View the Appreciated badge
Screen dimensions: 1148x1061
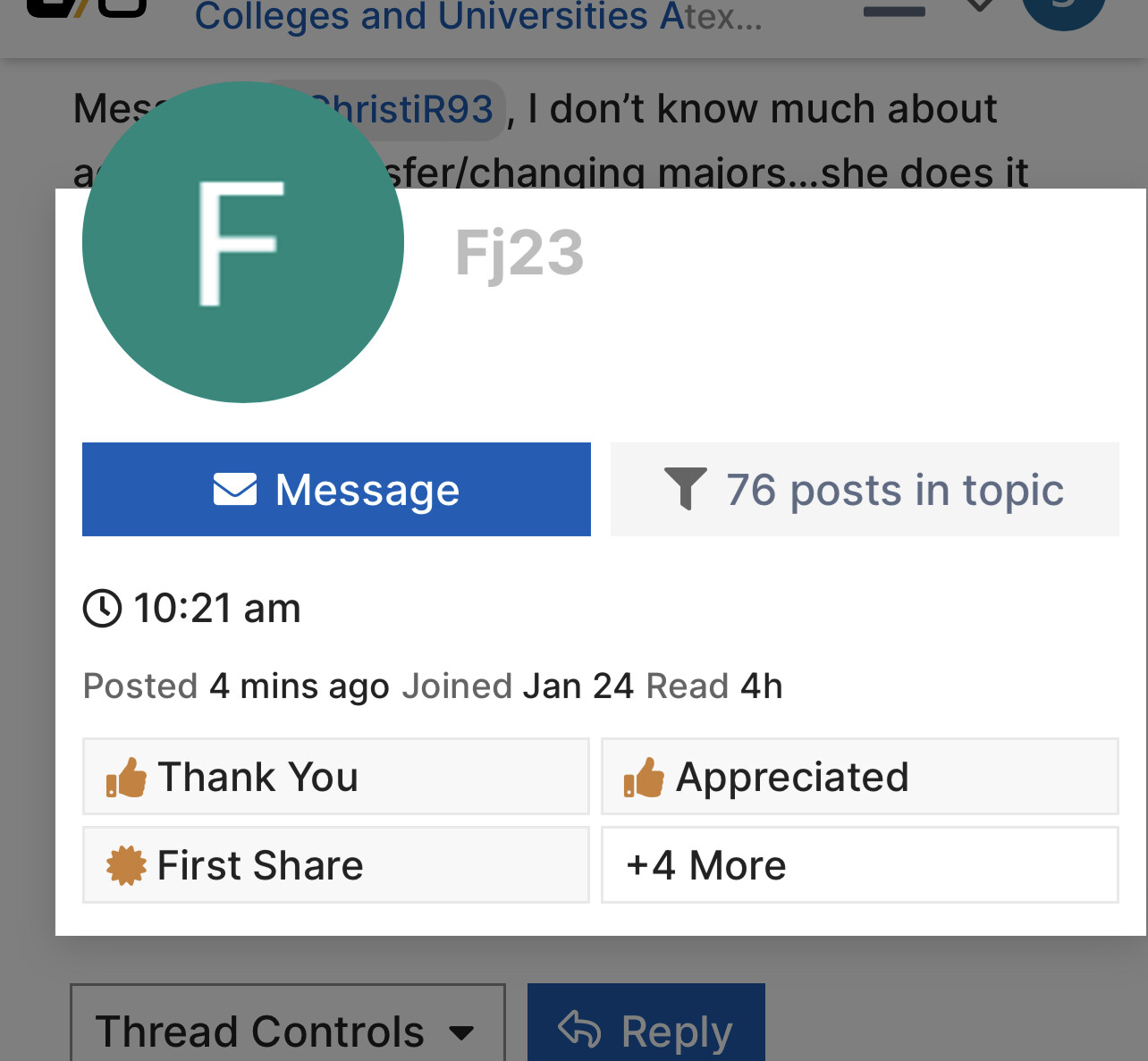859,777
